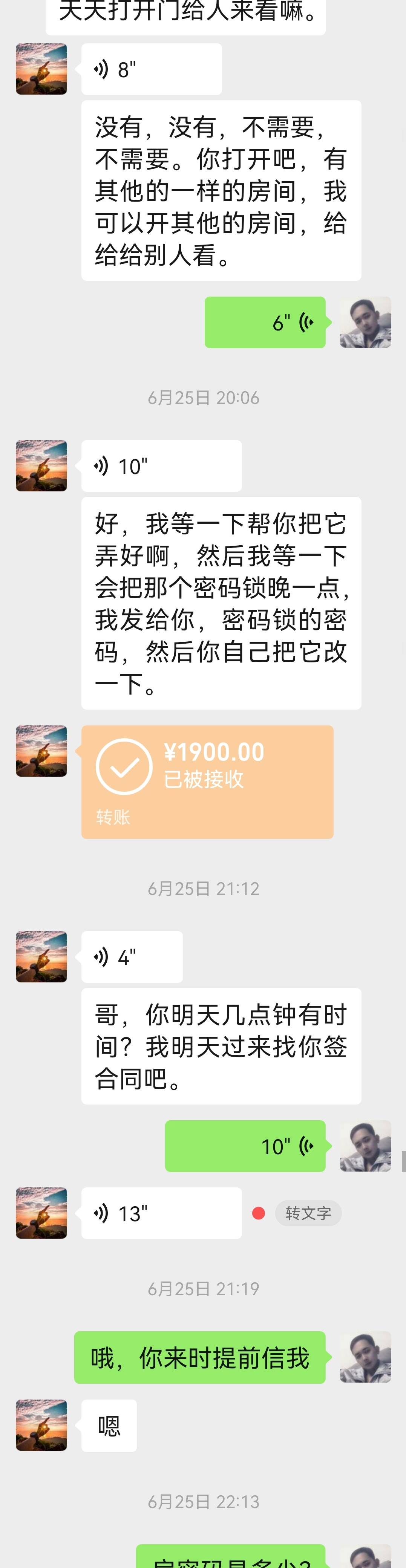Open the ¥1900.00 transfer details

point(208,782)
